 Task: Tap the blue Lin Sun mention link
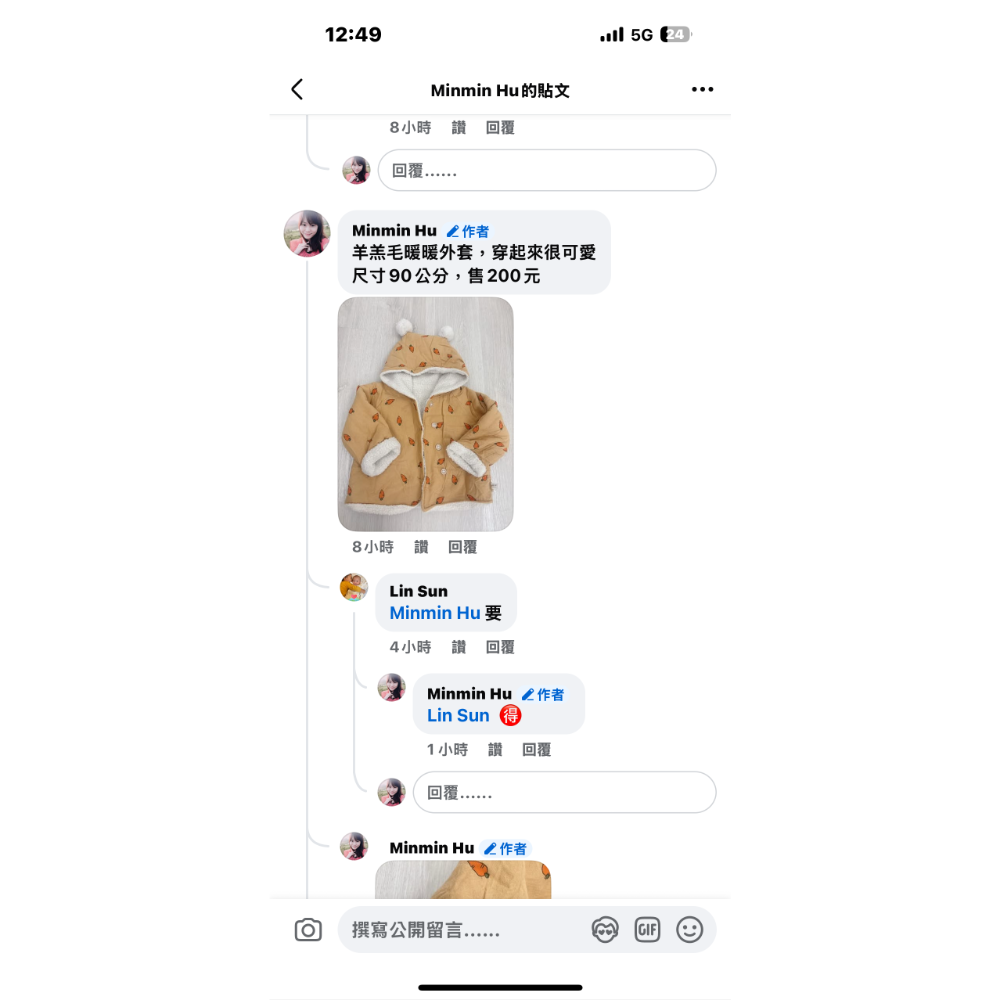point(458,715)
